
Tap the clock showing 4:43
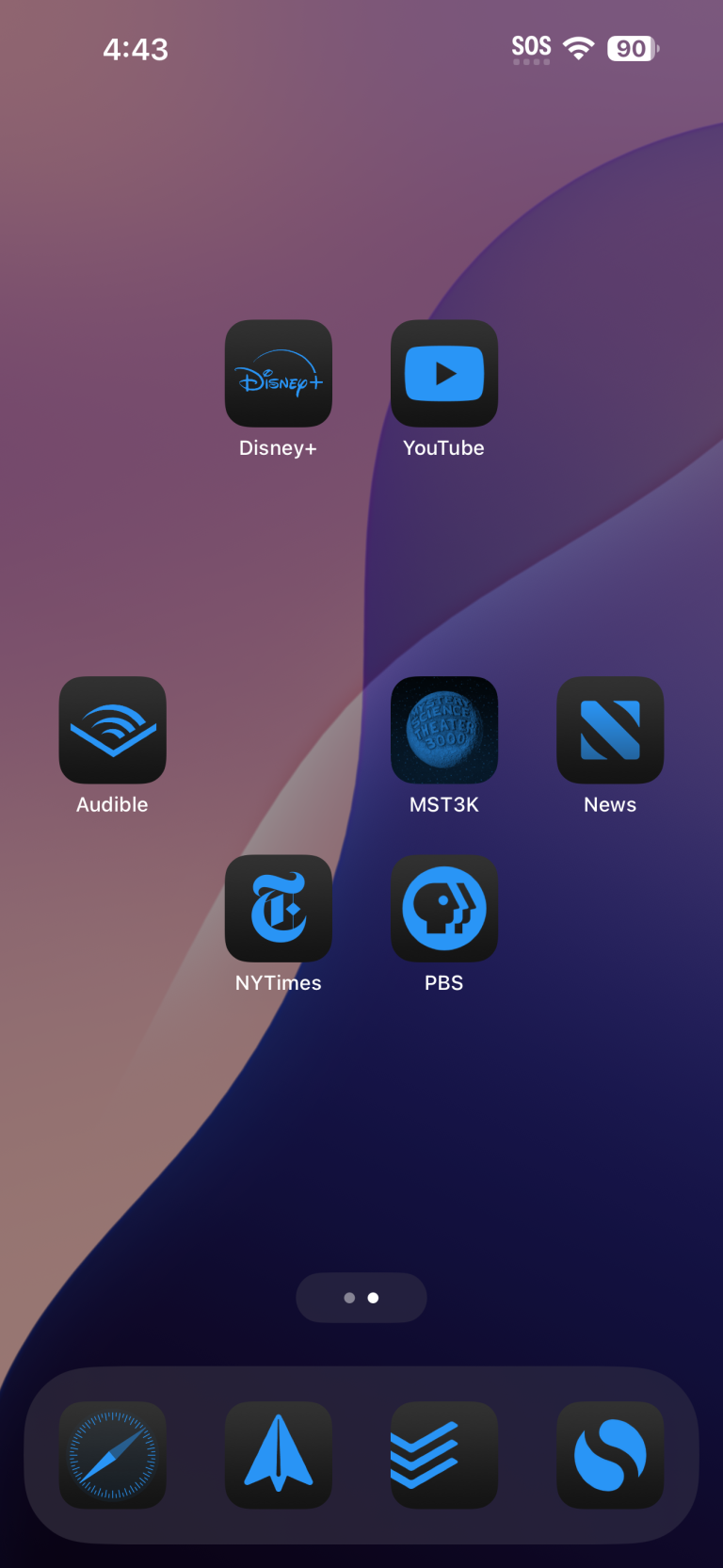(x=135, y=49)
